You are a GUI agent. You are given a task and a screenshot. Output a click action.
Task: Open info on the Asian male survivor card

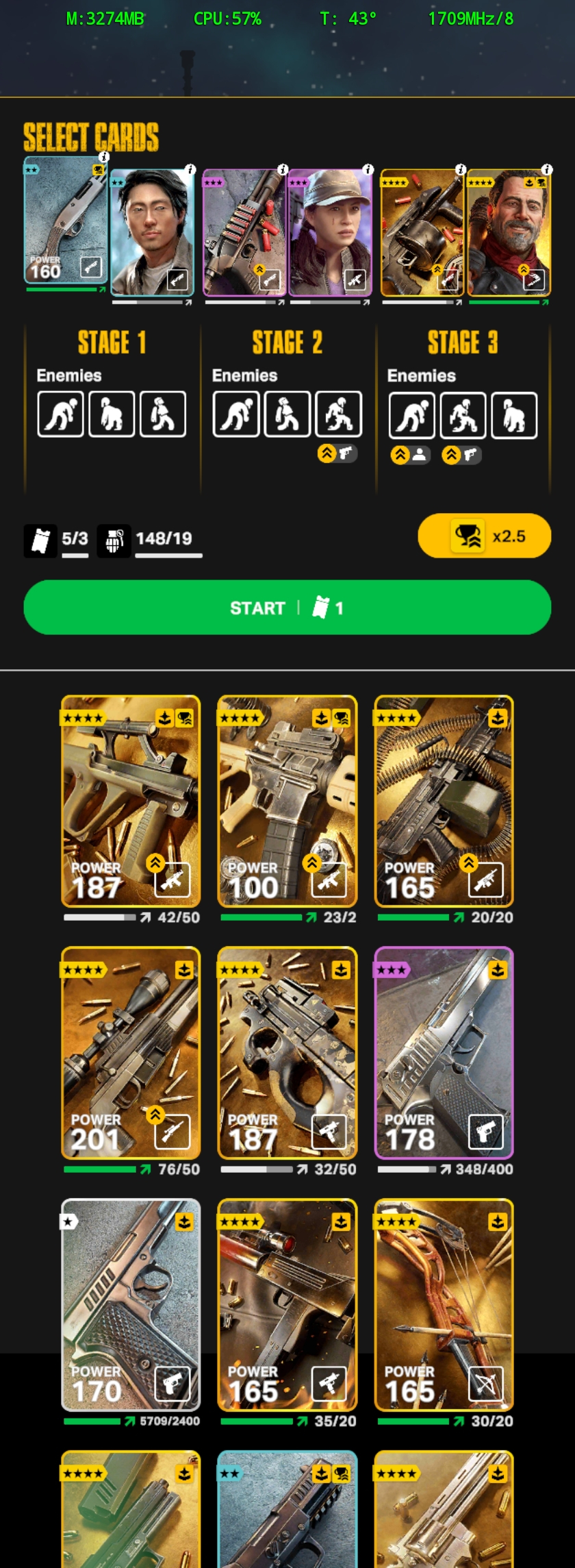190,169
